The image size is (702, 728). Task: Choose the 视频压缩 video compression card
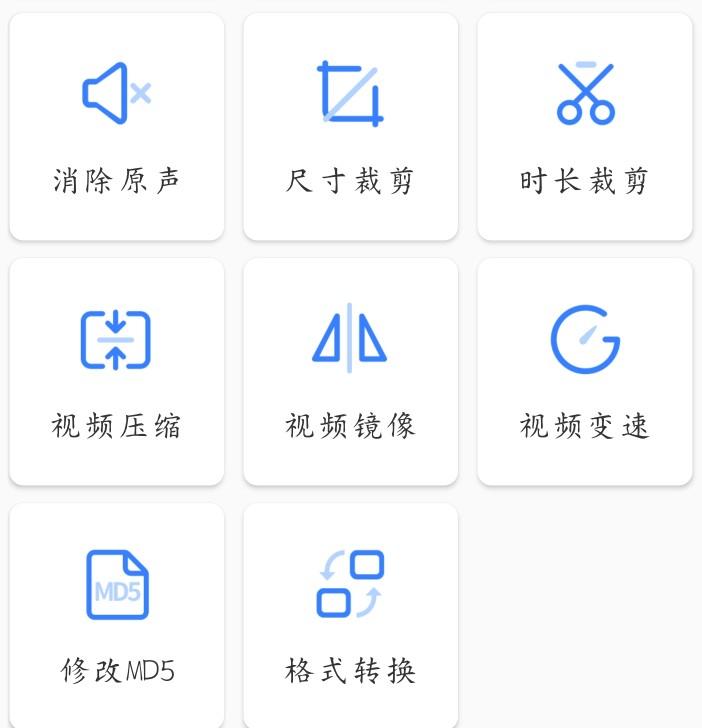[x=117, y=372]
